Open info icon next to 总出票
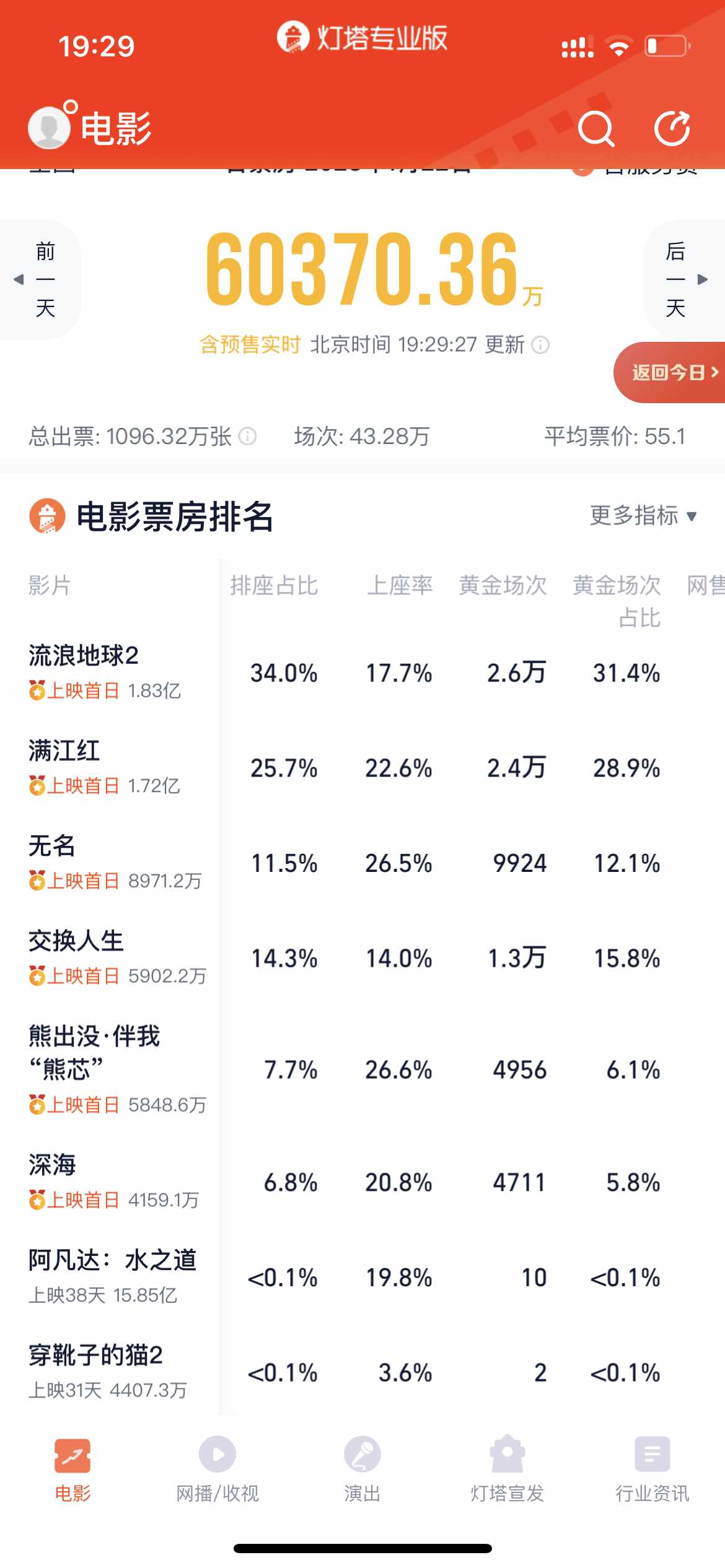Viewport: 725px width, 1568px height. pos(248,437)
